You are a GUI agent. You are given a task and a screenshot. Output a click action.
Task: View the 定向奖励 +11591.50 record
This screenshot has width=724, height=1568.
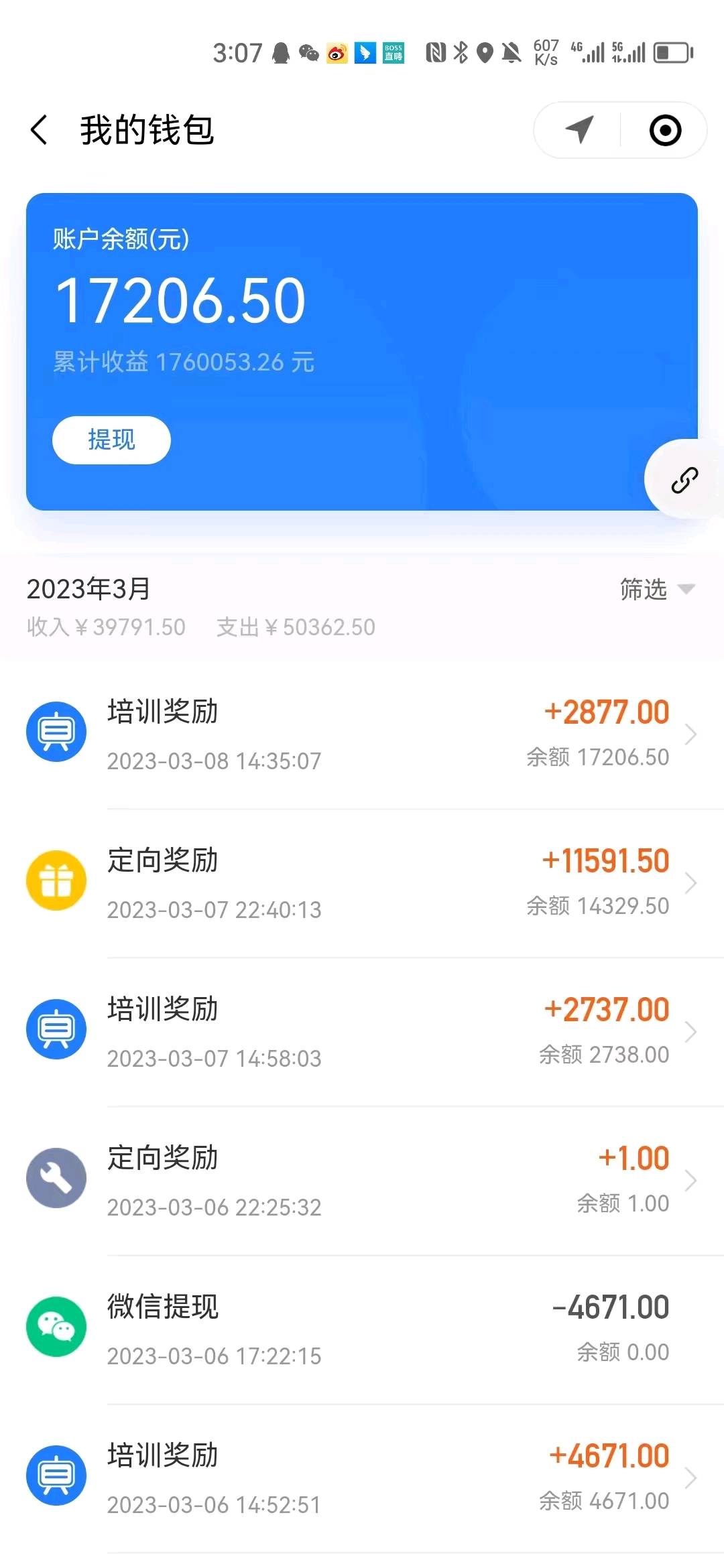click(362, 884)
